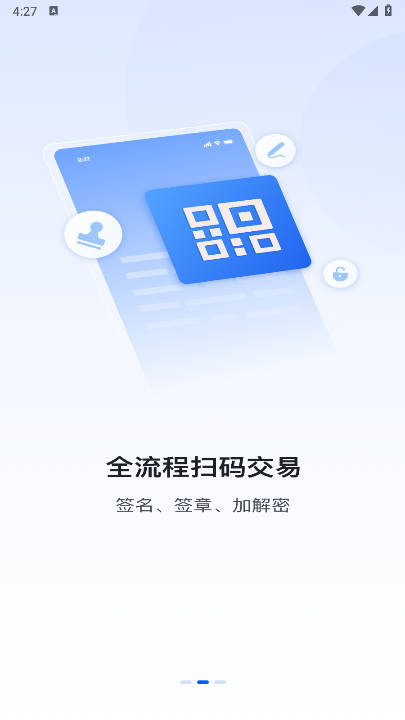
Task: Tap the highlighted middle page indicator dot
Action: pos(203,682)
